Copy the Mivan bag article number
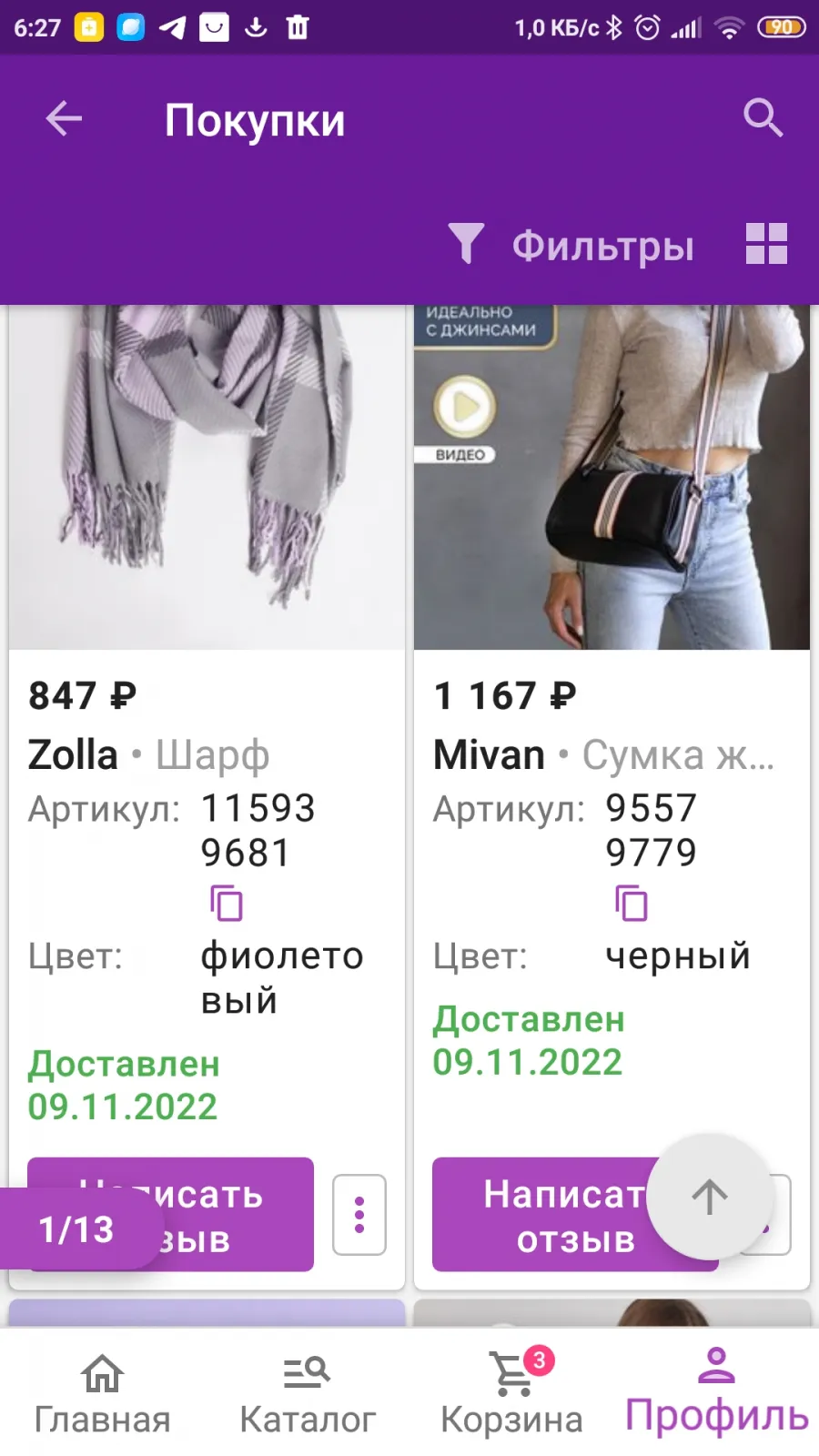819x1456 pixels. coord(632,904)
